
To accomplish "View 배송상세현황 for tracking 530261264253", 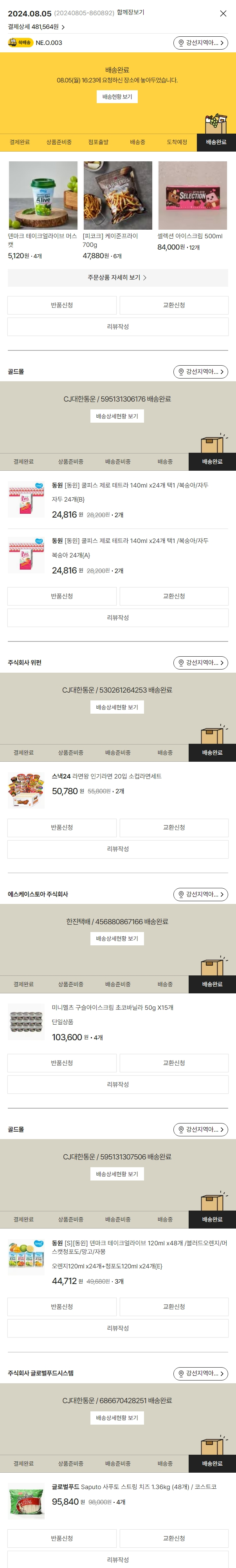I will pyautogui.click(x=117, y=707).
